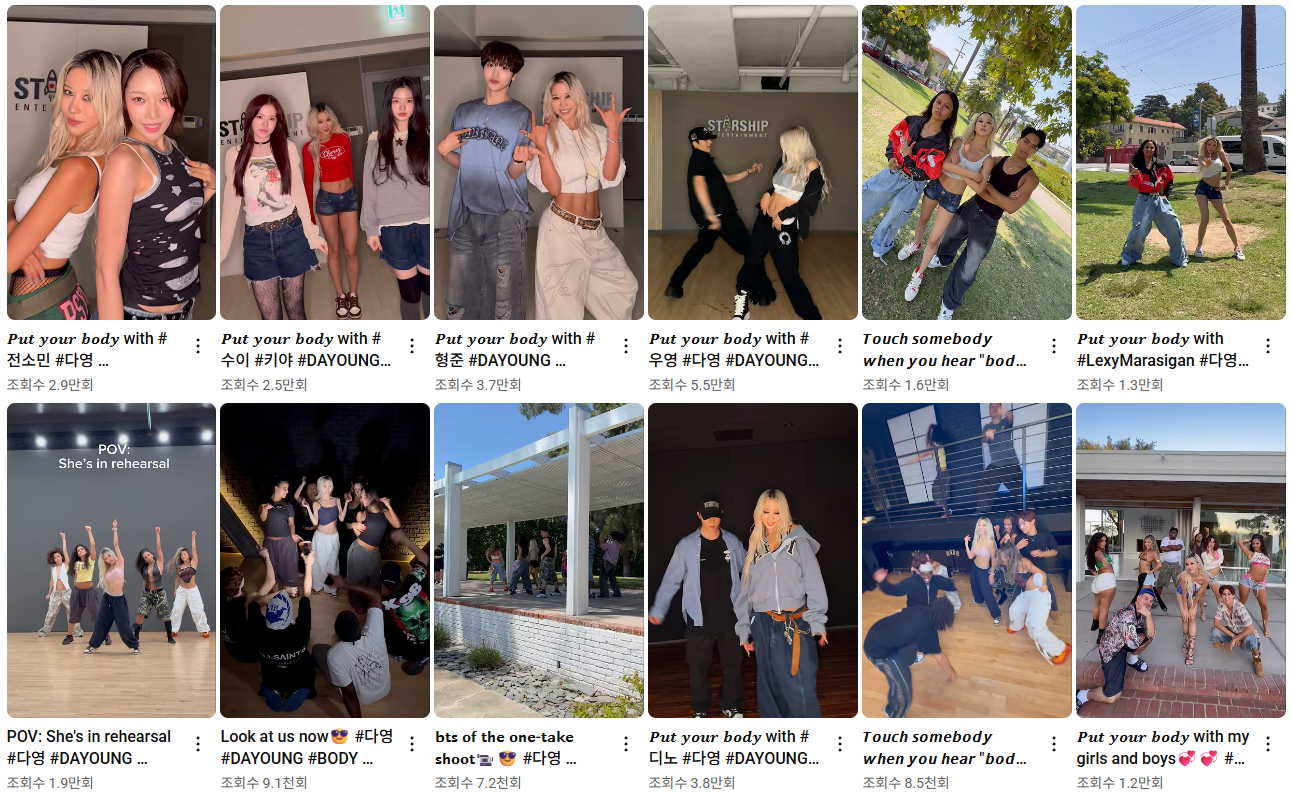
Task: Open the Short tagged #우영
Action: pyautogui.click(x=753, y=163)
